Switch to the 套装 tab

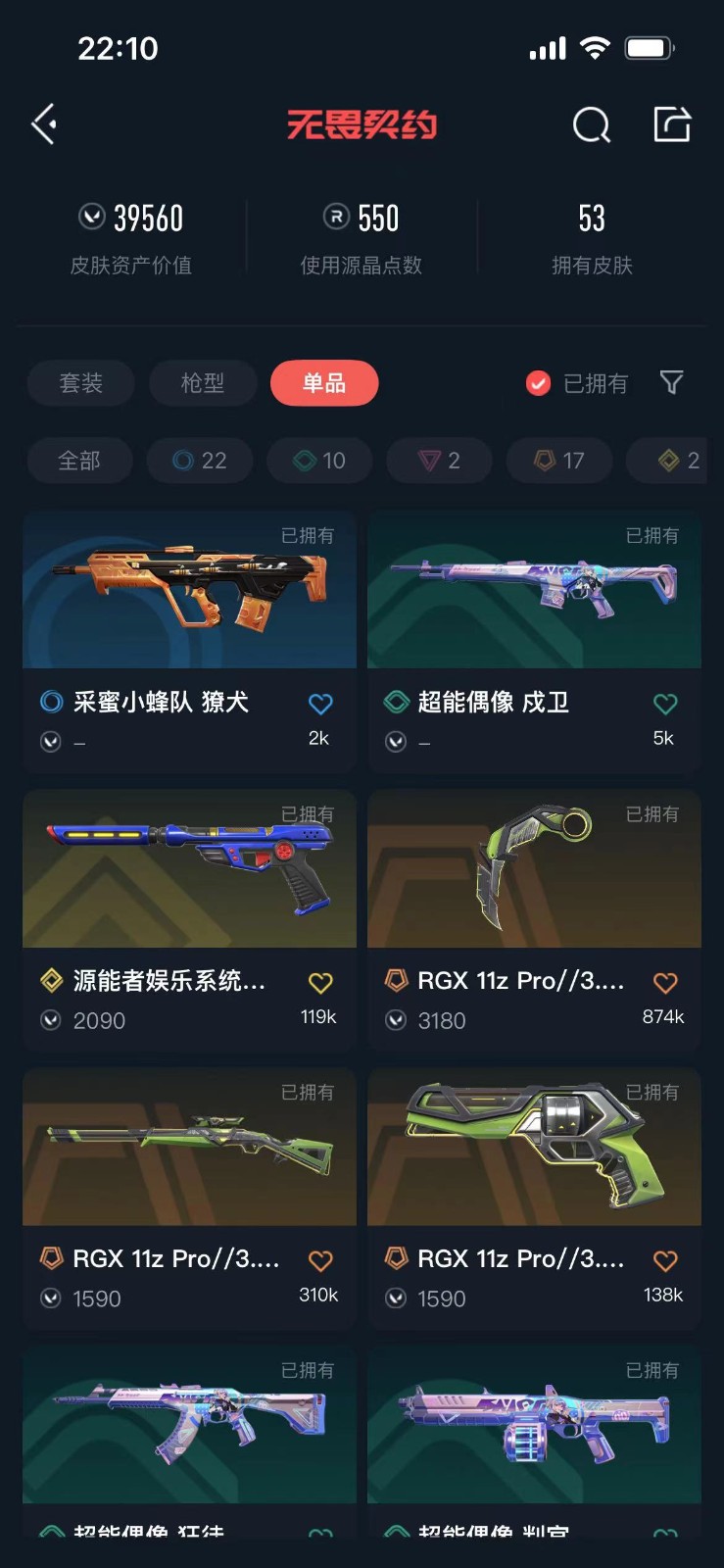click(x=80, y=383)
